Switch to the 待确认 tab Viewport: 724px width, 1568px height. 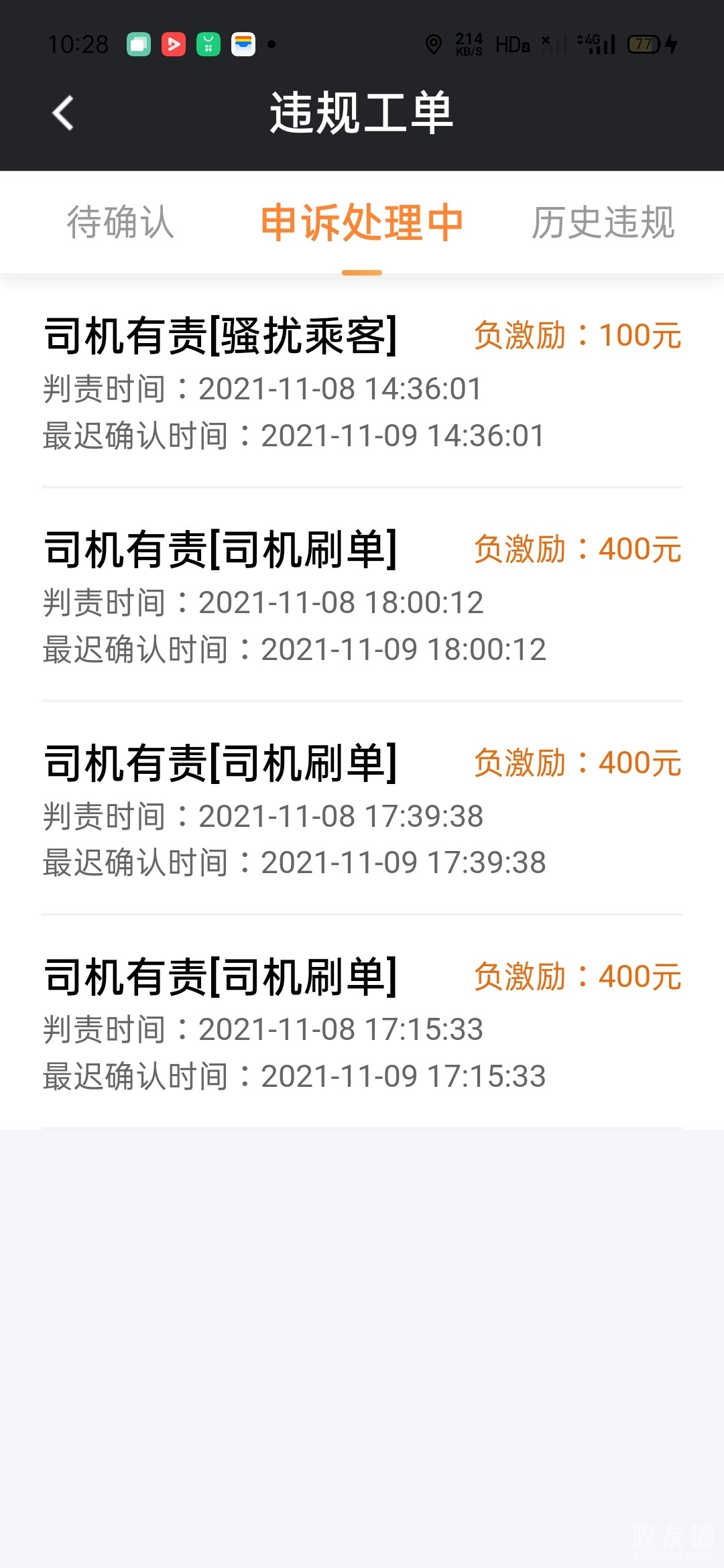[121, 222]
